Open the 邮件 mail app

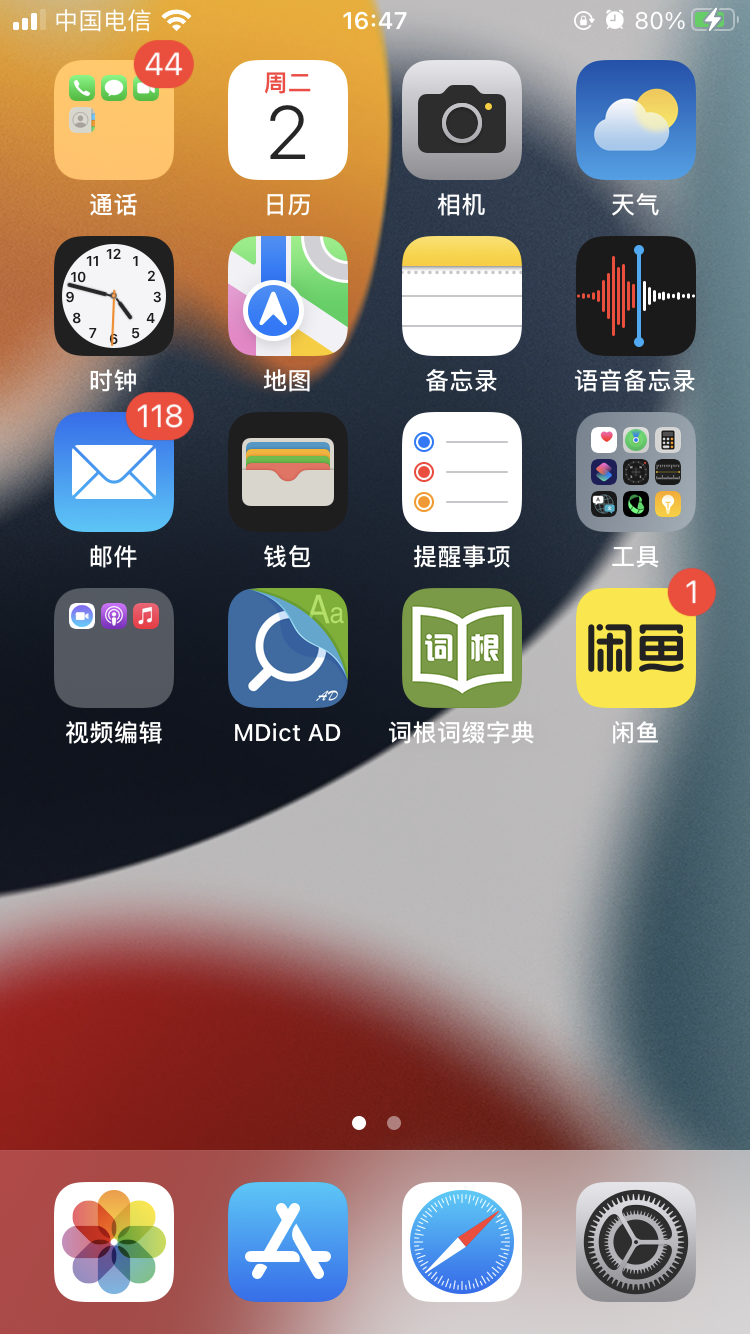click(114, 472)
